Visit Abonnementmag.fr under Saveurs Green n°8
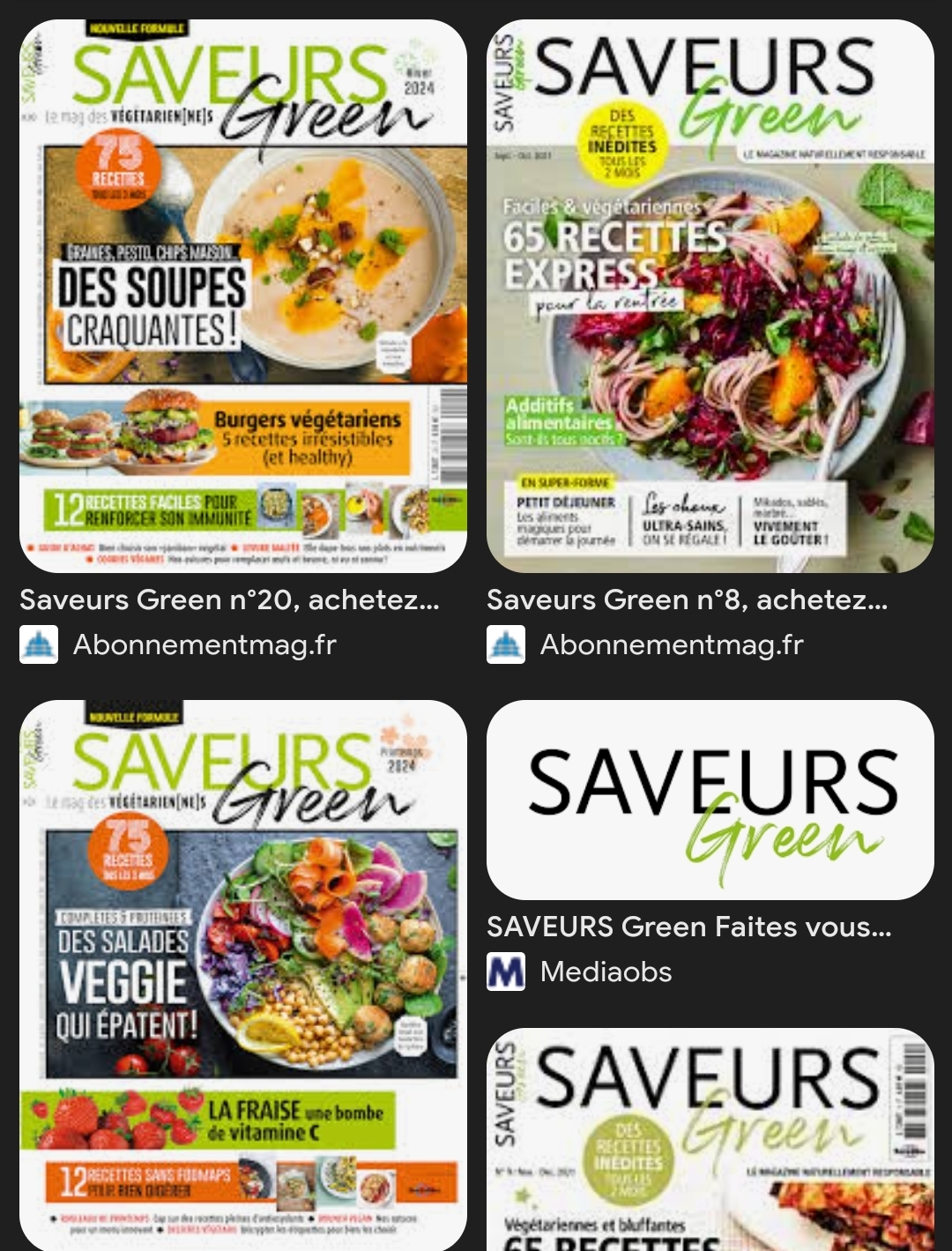 point(672,644)
